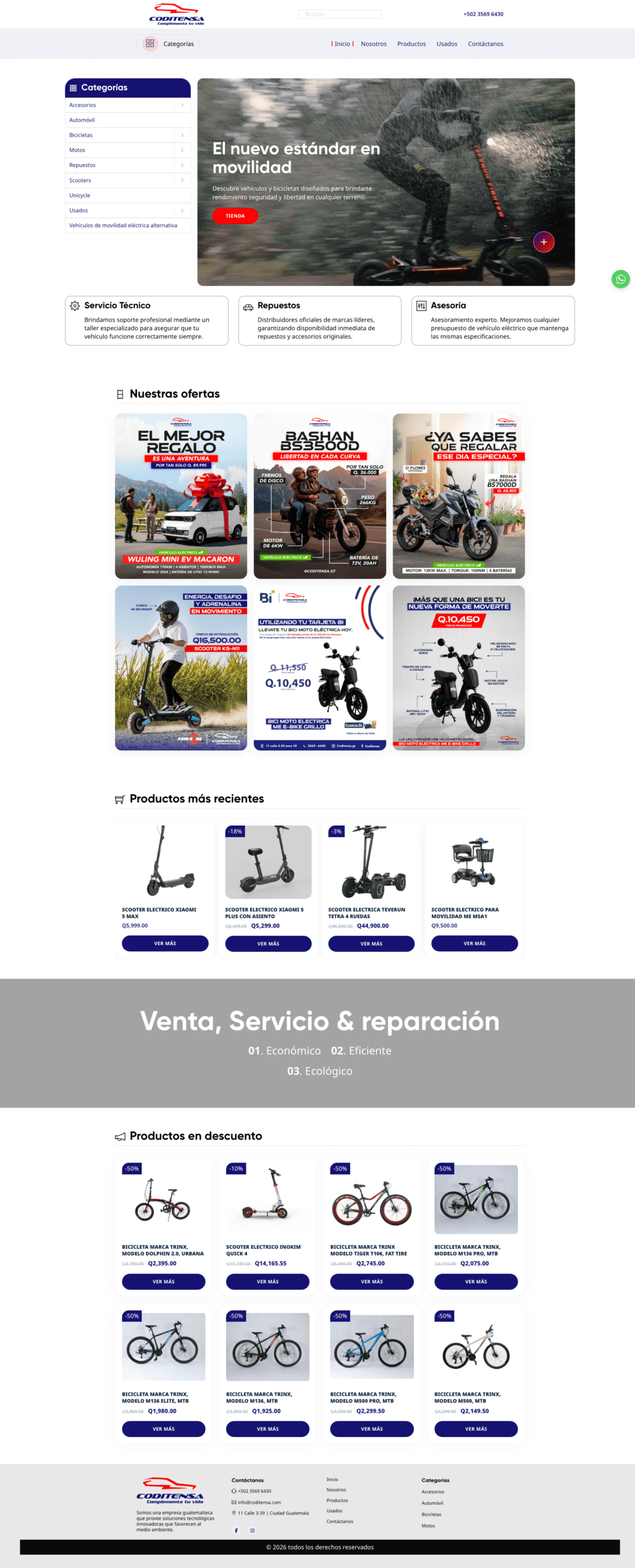Ver más for Scooter Electrico Inokim Quick 4

coord(267,1282)
